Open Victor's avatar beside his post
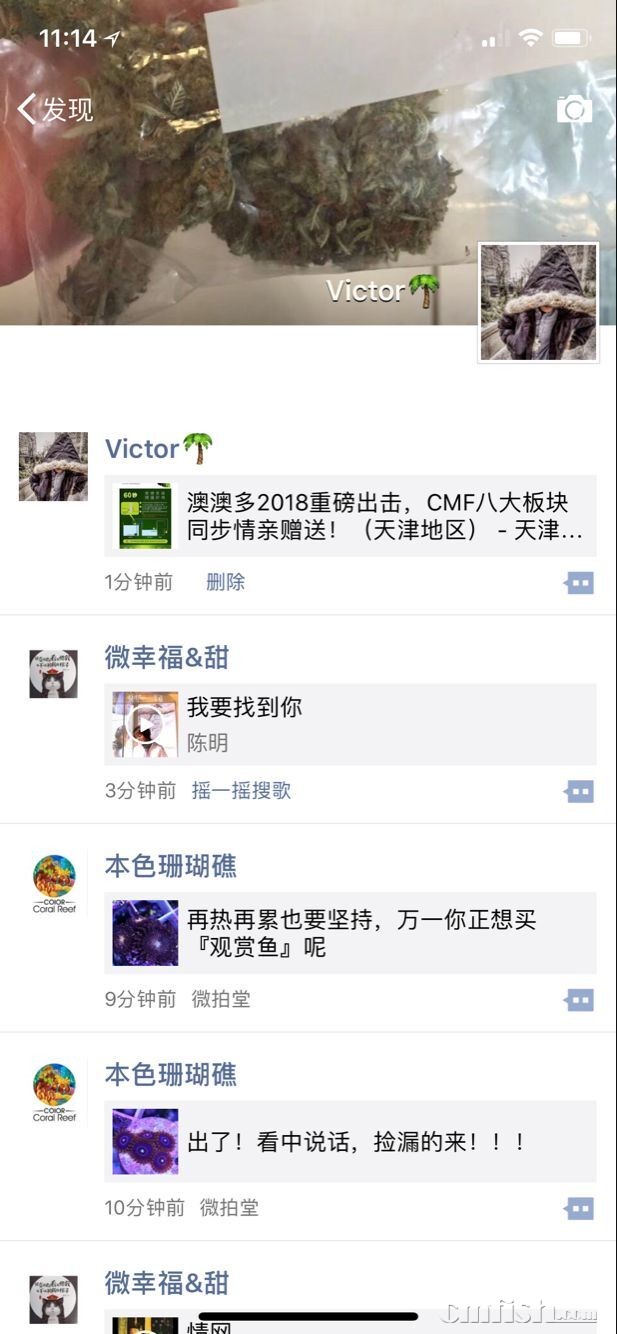 53,466
